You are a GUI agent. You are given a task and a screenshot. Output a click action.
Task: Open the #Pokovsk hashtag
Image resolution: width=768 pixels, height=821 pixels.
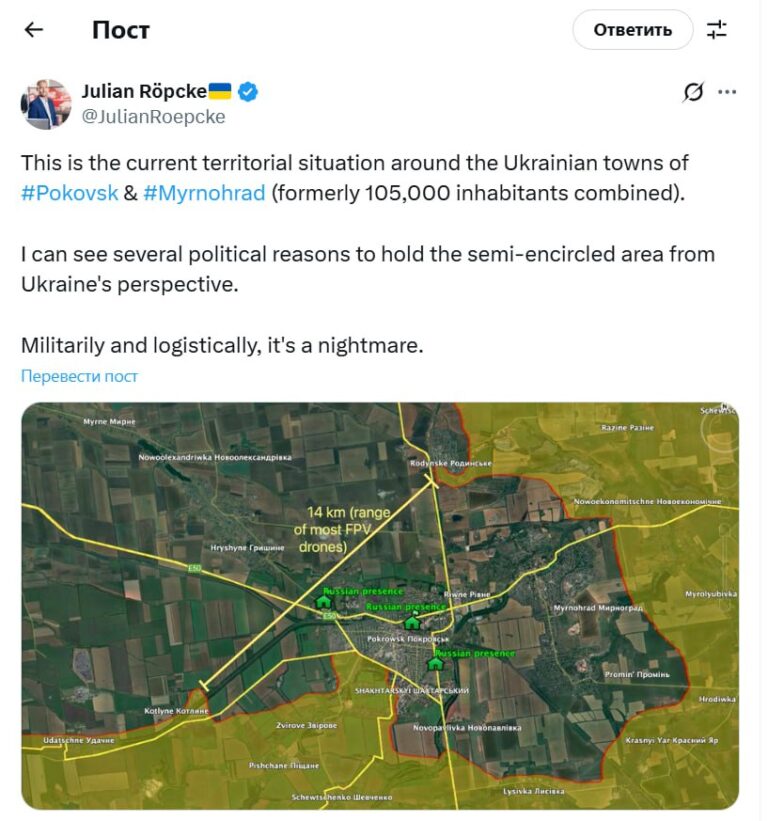(x=69, y=192)
